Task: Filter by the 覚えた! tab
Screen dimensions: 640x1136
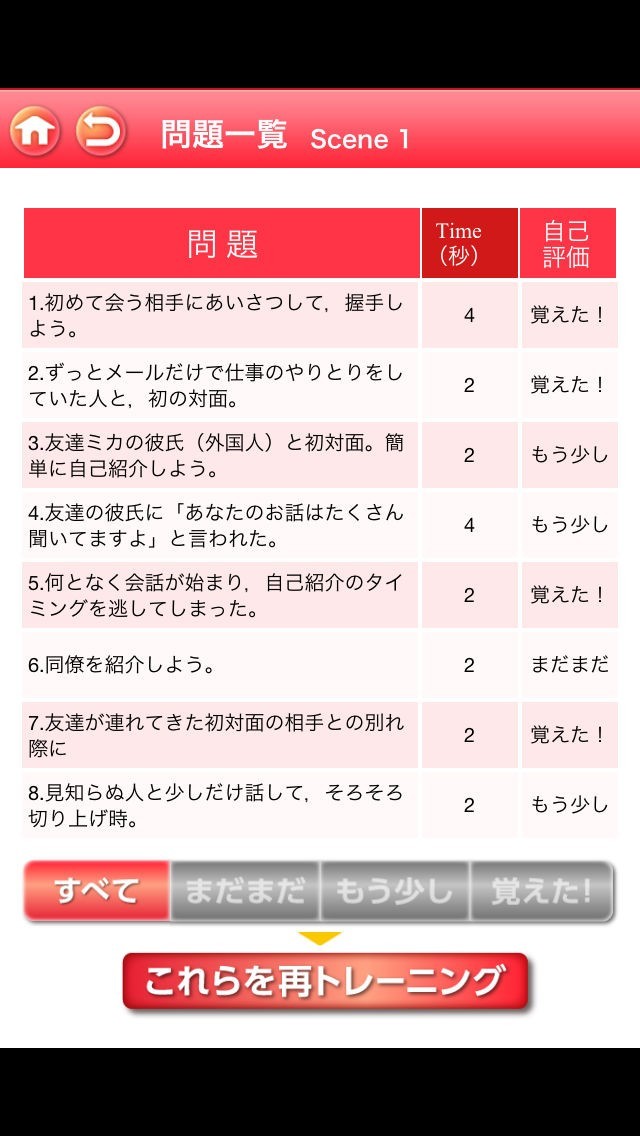Action: point(542,890)
